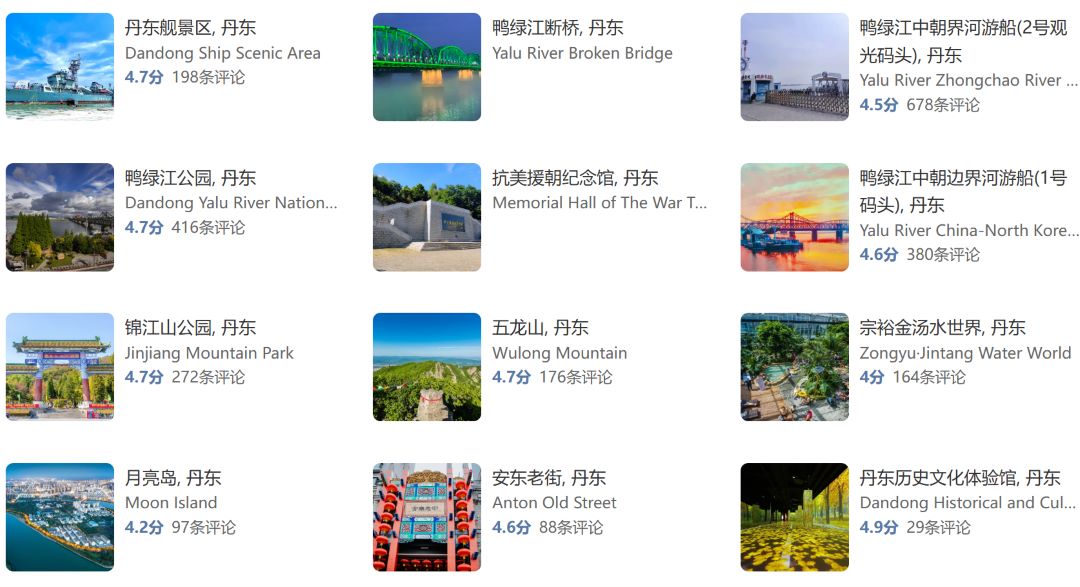Image resolution: width=1080 pixels, height=587 pixels.
Task: Select the Moon Island attraction
Action: click(172, 478)
